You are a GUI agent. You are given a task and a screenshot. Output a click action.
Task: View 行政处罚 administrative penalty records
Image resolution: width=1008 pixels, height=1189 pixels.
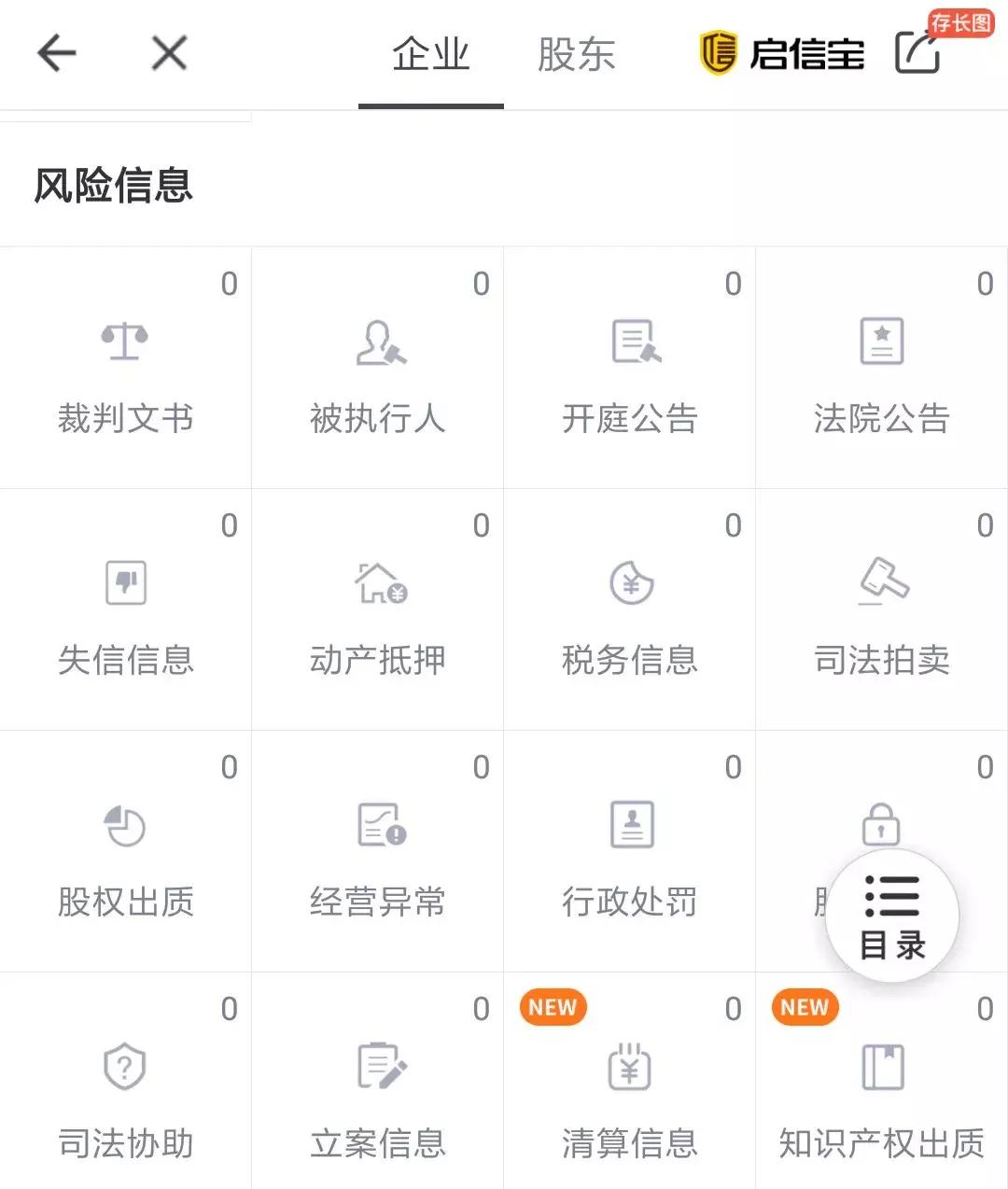pos(629,854)
